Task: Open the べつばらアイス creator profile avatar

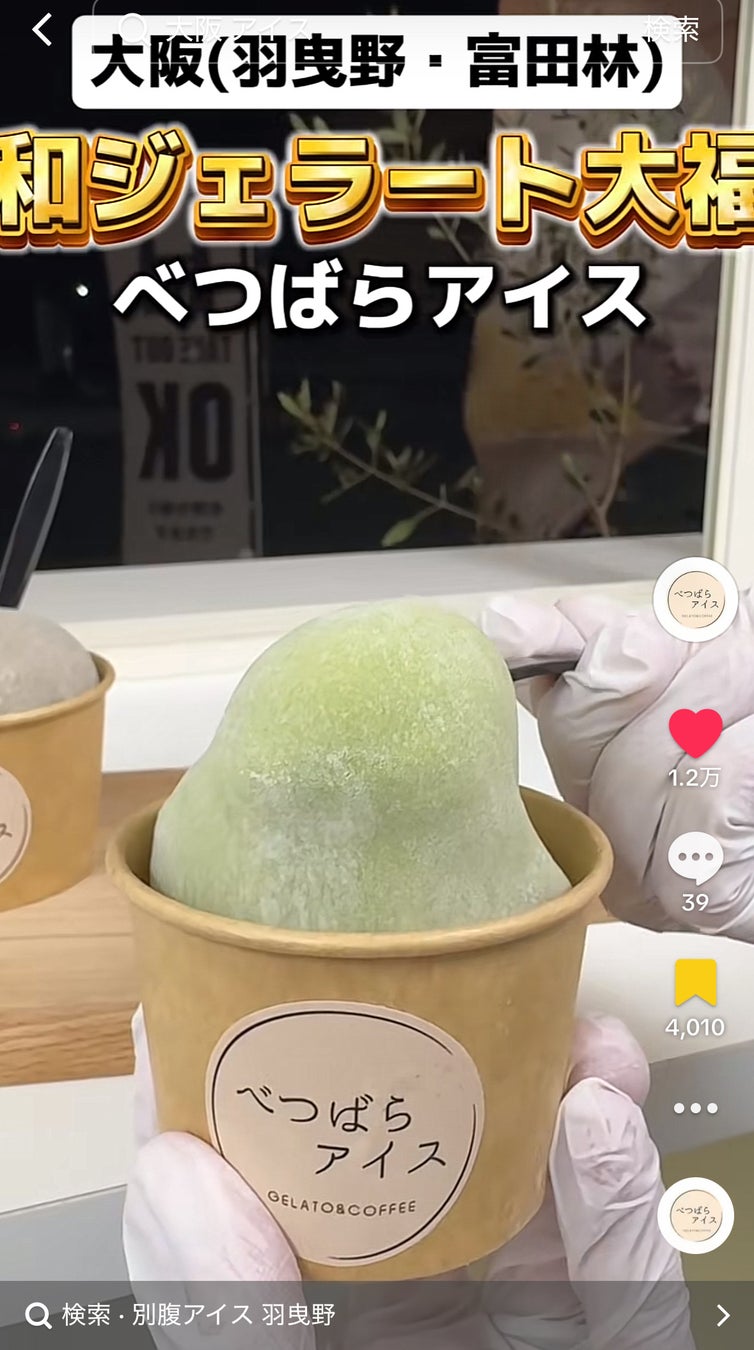Action: [x=695, y=600]
